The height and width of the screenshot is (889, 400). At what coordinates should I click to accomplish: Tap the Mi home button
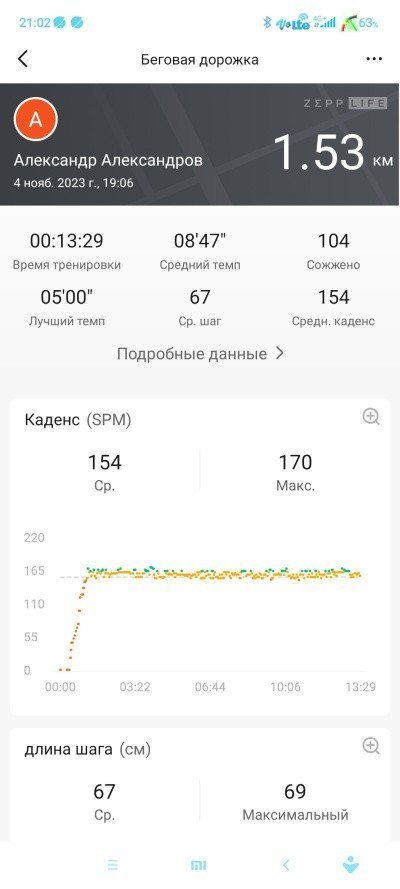tap(198, 865)
